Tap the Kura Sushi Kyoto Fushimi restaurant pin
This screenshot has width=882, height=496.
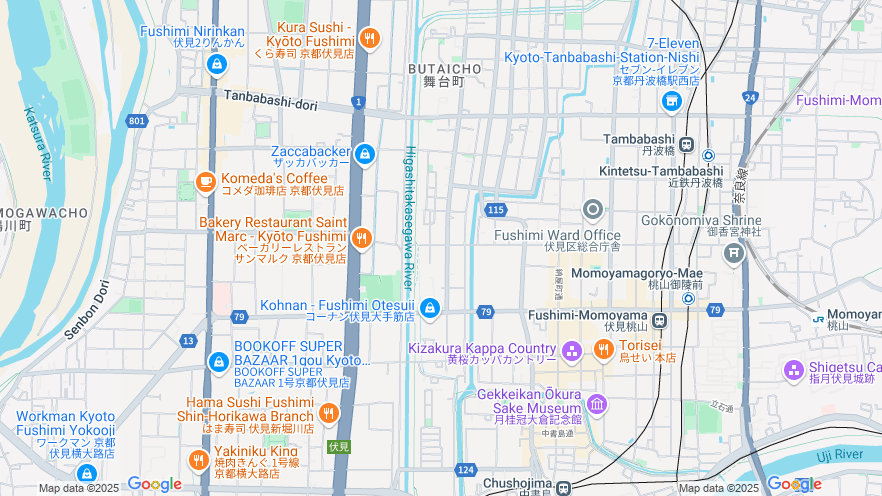tap(370, 38)
